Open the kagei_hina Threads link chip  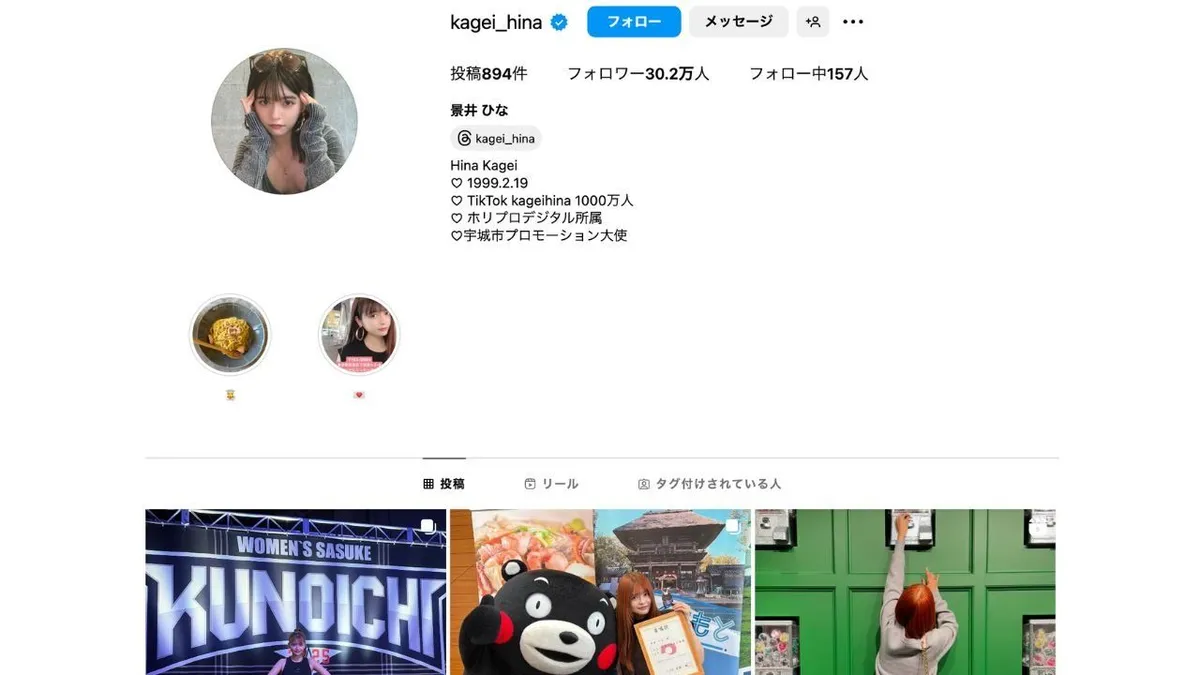[x=496, y=138]
